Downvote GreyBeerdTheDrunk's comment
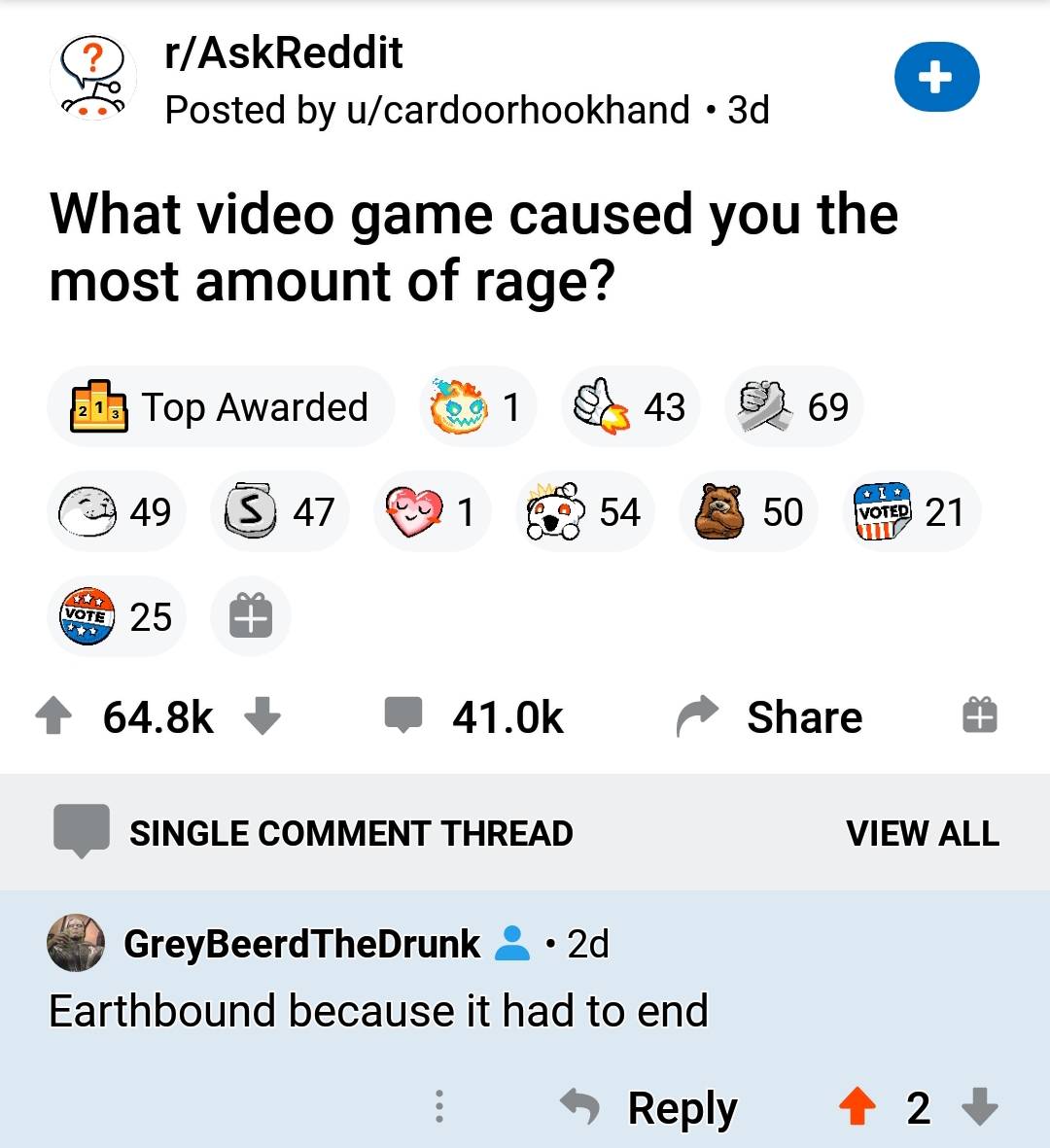This screenshot has height=1148, width=1050. tap(979, 1106)
